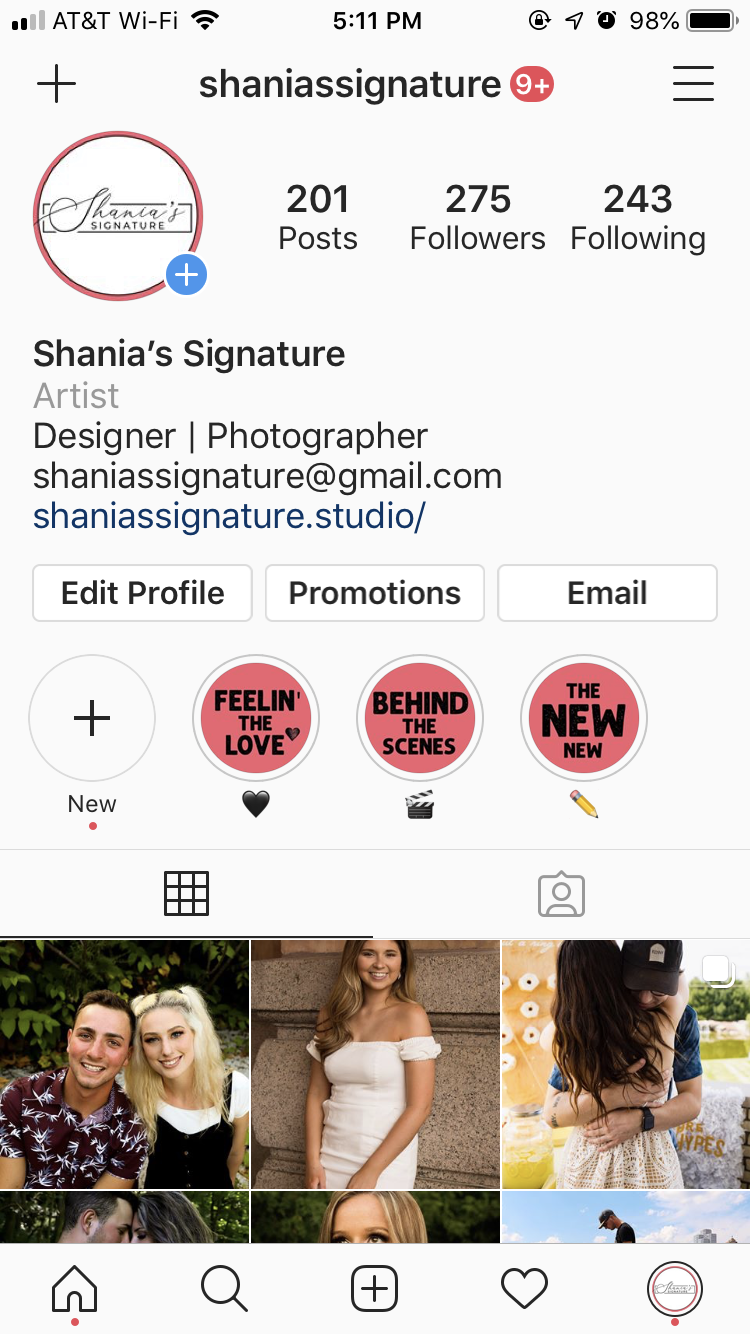Open the Feelin' the Love highlight
The height and width of the screenshot is (1334, 750).
click(x=256, y=718)
